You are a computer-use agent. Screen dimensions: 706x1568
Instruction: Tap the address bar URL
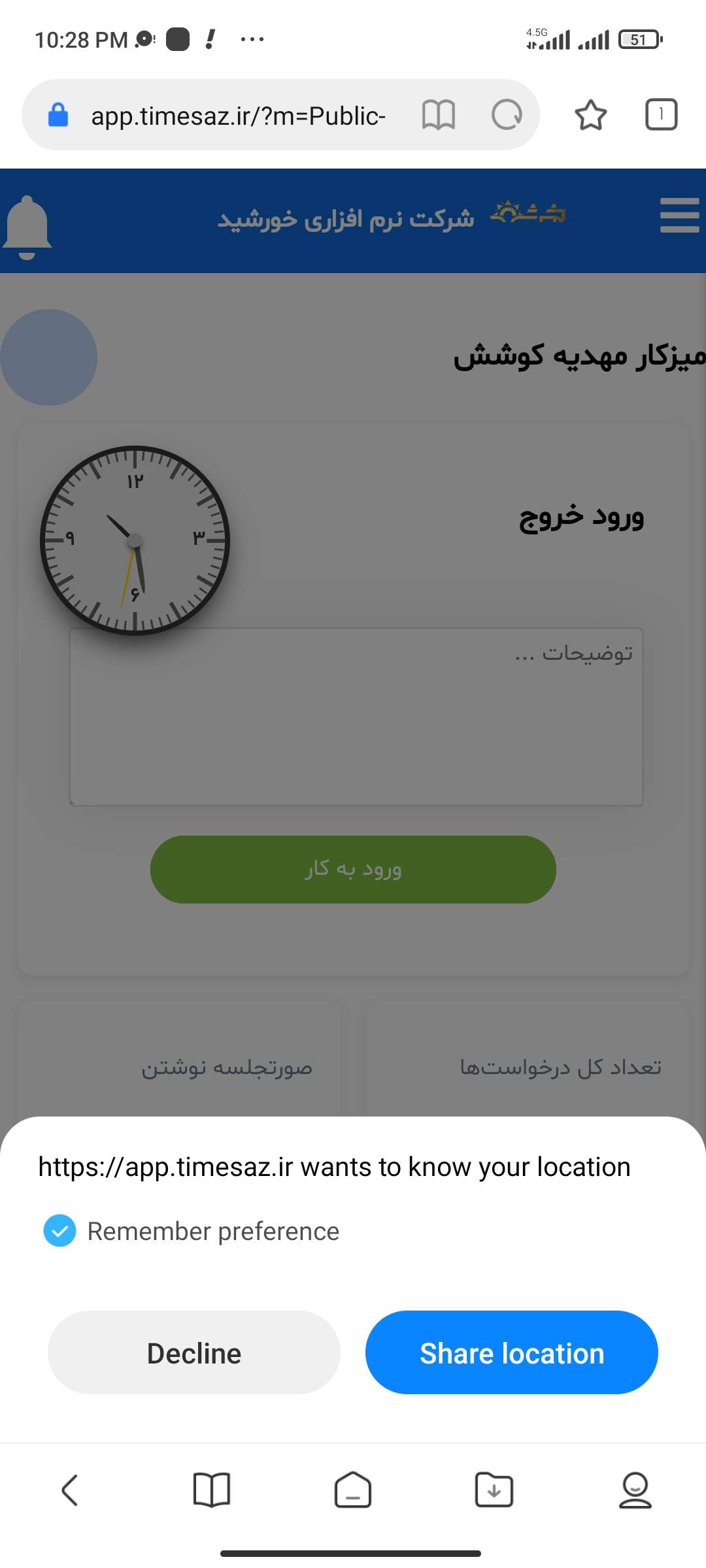[x=238, y=116]
